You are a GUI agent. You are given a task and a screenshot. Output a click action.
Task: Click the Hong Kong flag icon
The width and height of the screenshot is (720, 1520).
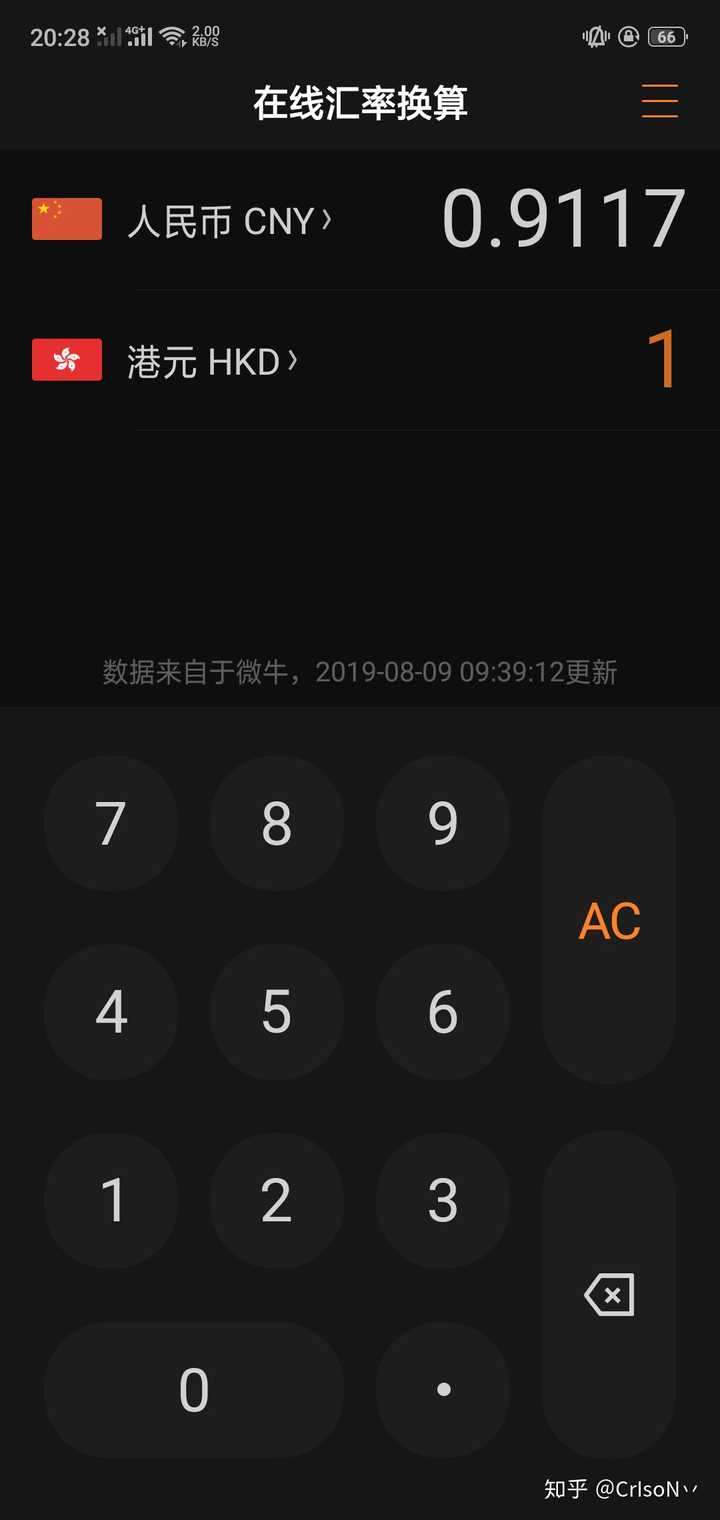pyautogui.click(x=66, y=361)
